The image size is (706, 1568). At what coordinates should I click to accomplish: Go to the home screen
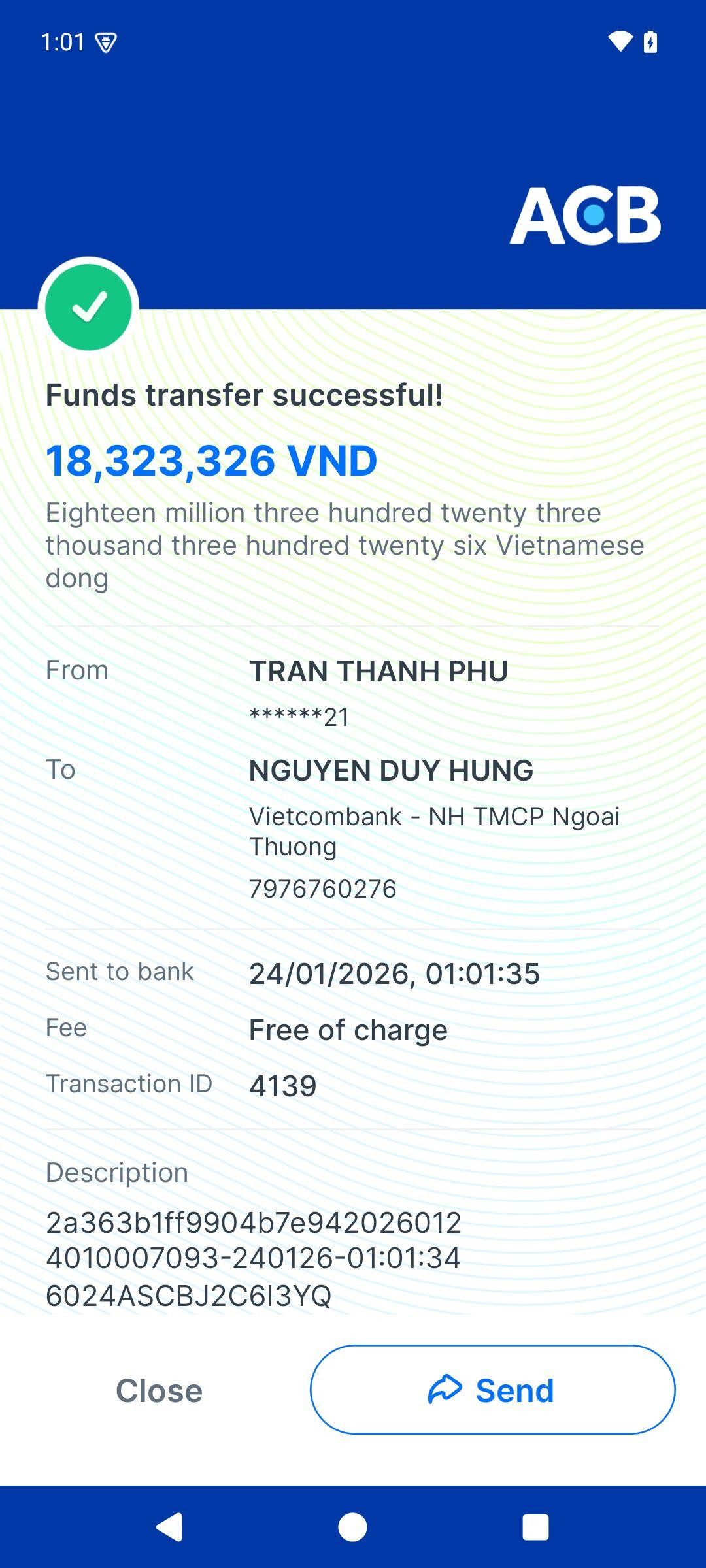tap(352, 1527)
